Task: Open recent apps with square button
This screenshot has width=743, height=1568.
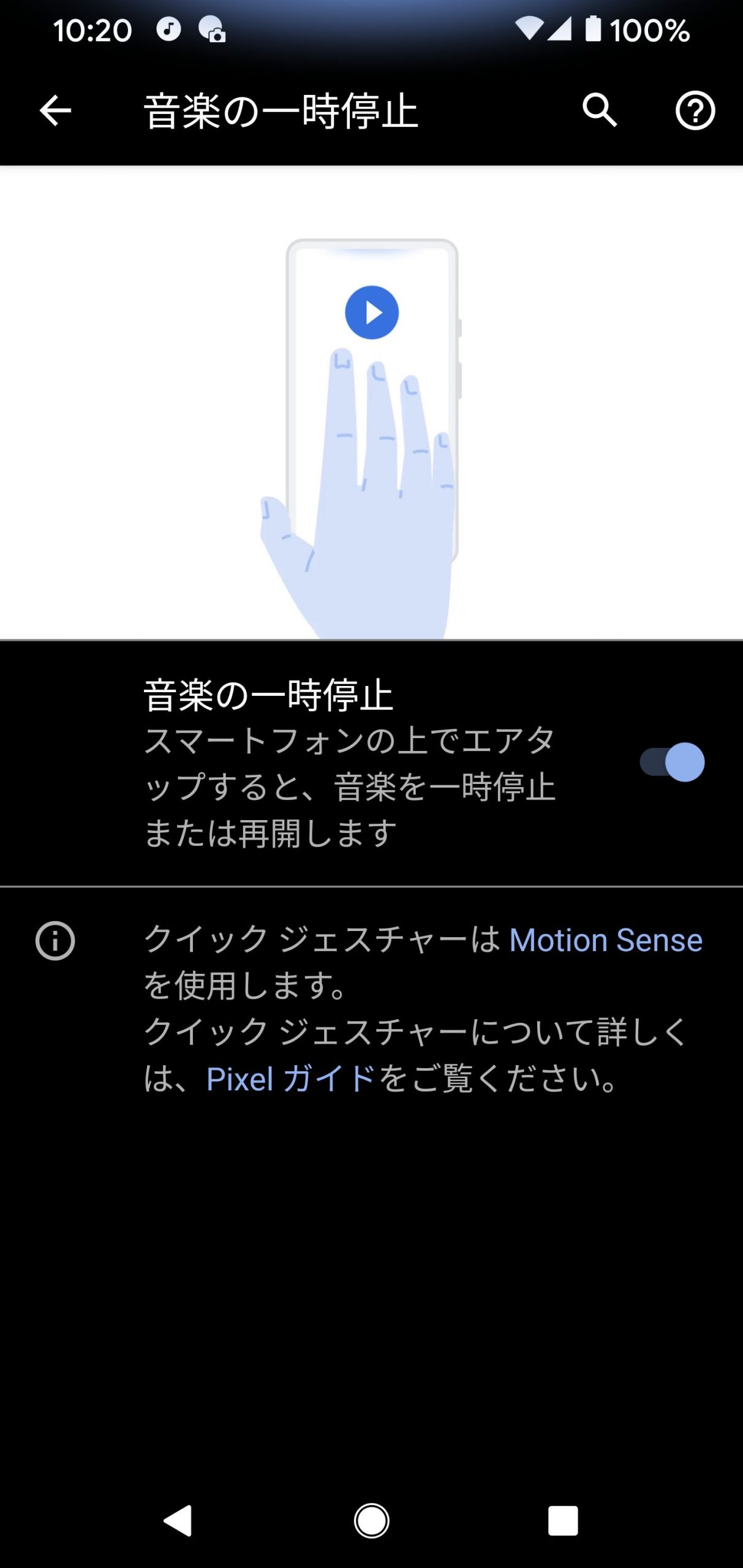Action: pyautogui.click(x=563, y=1520)
